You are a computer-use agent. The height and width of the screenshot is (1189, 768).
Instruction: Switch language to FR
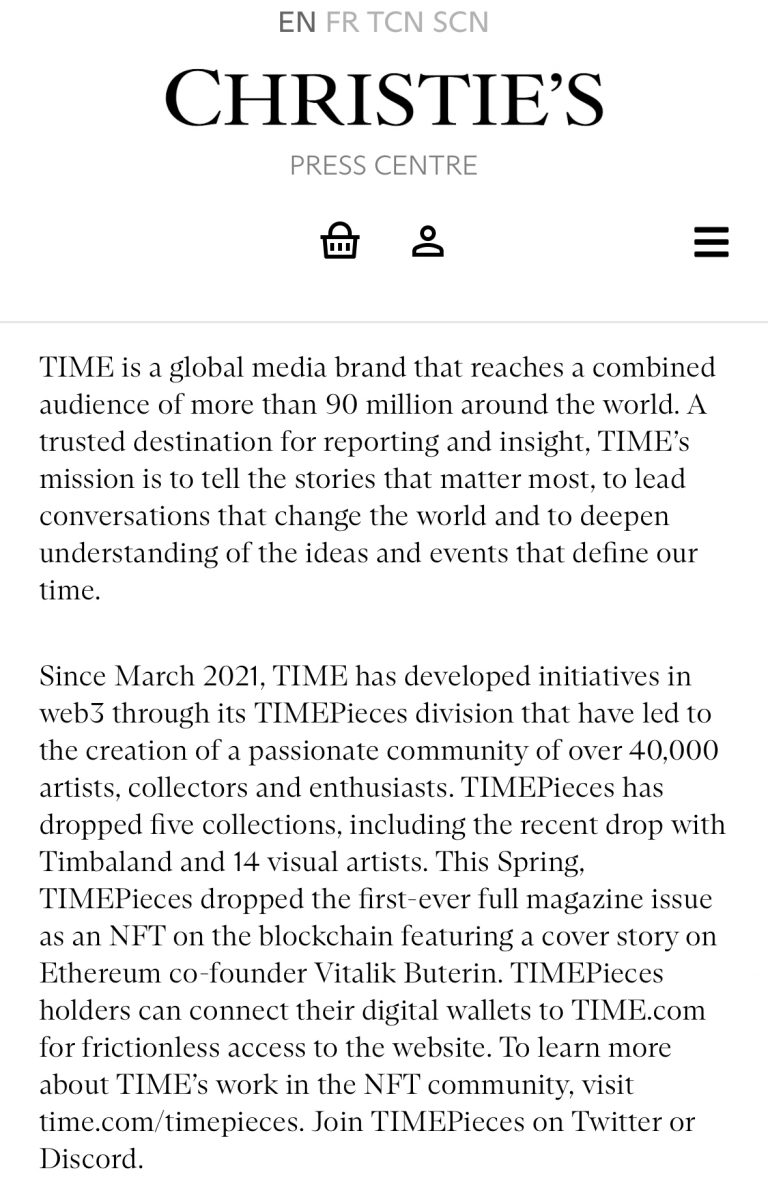(342, 21)
